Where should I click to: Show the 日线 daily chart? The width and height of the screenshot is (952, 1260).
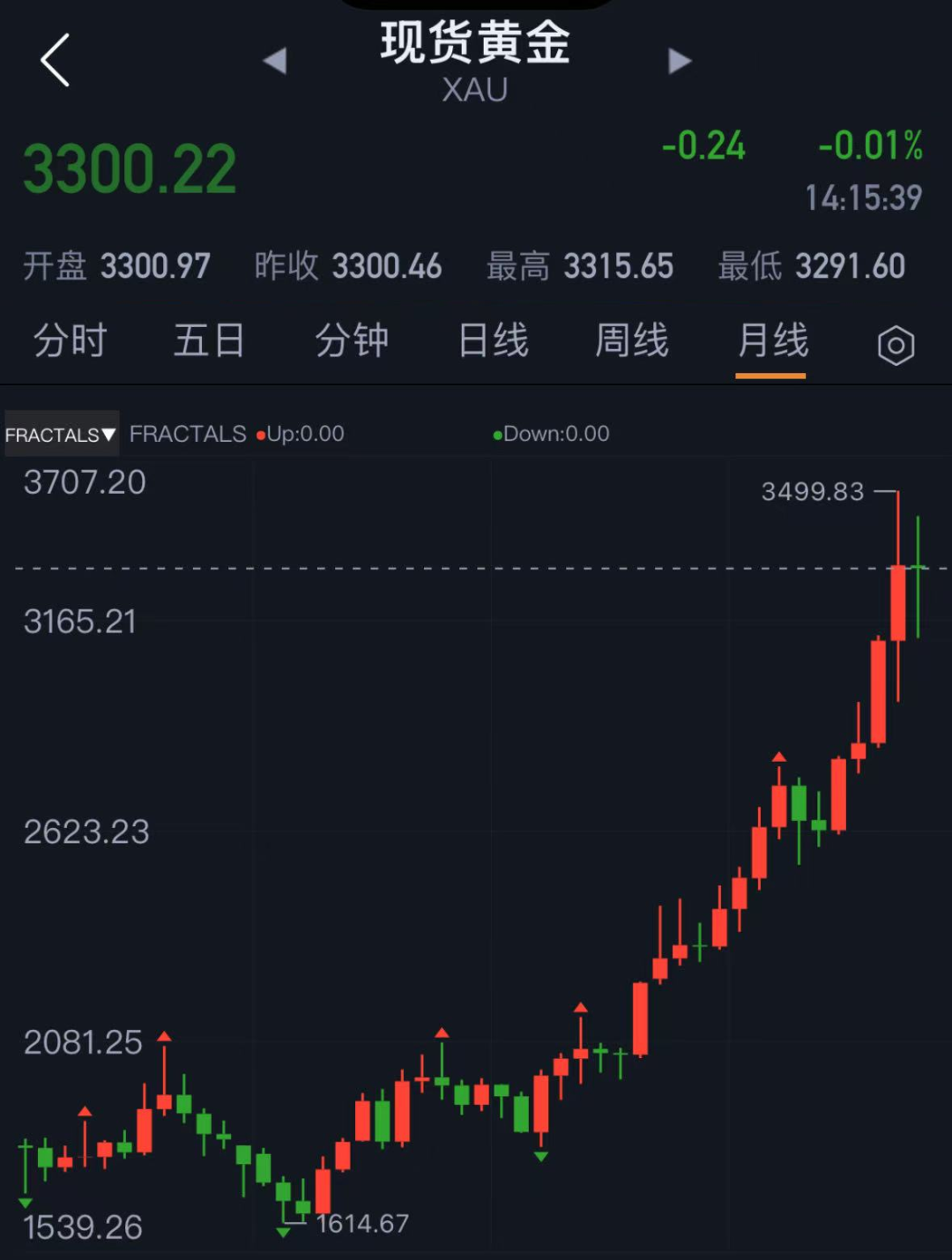[x=494, y=341]
